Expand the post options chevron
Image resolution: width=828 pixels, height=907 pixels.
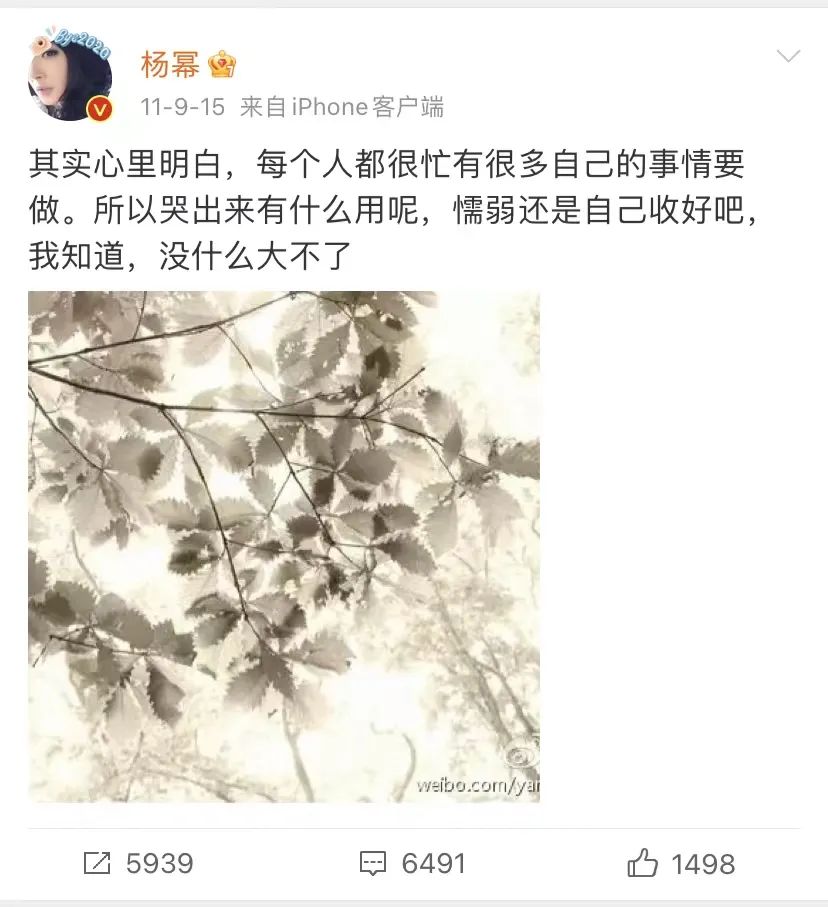(788, 56)
